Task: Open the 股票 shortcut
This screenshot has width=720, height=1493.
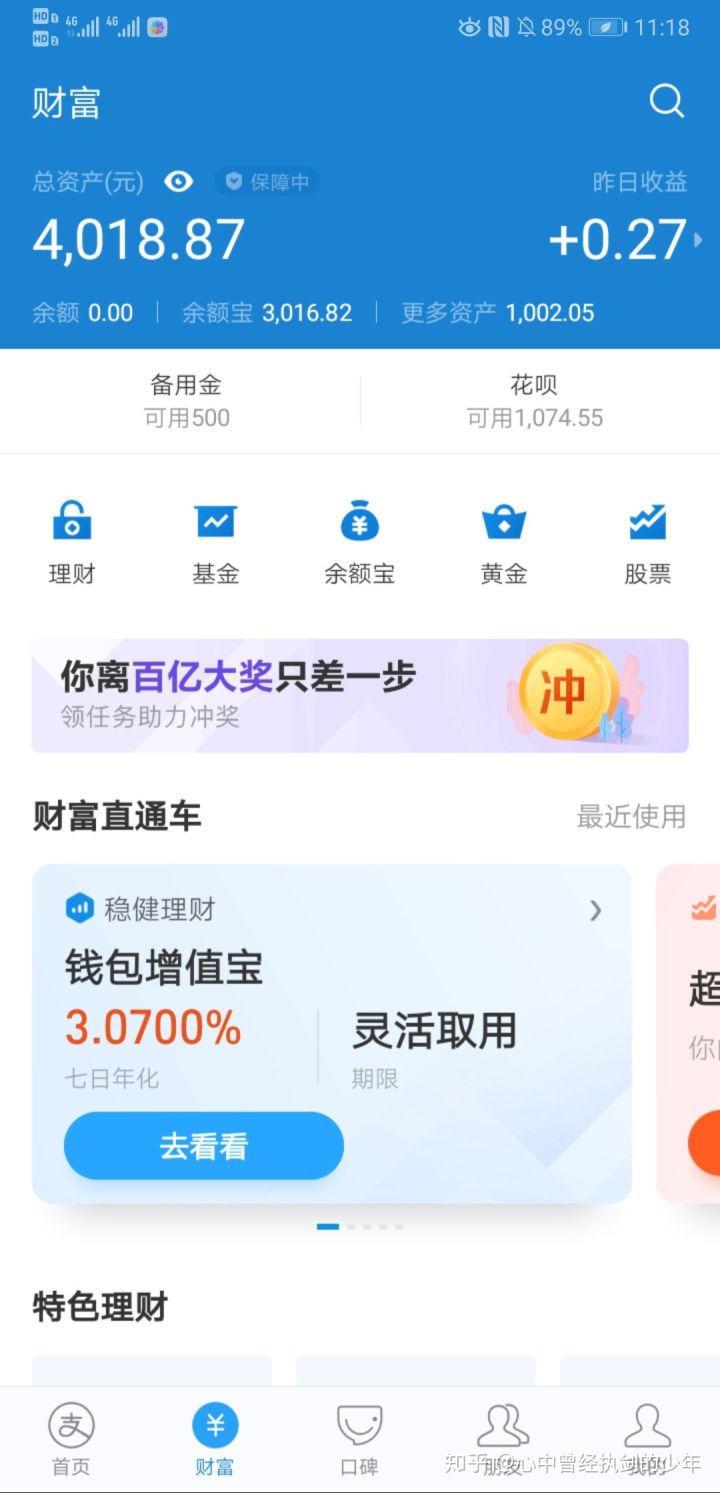Action: click(x=648, y=543)
